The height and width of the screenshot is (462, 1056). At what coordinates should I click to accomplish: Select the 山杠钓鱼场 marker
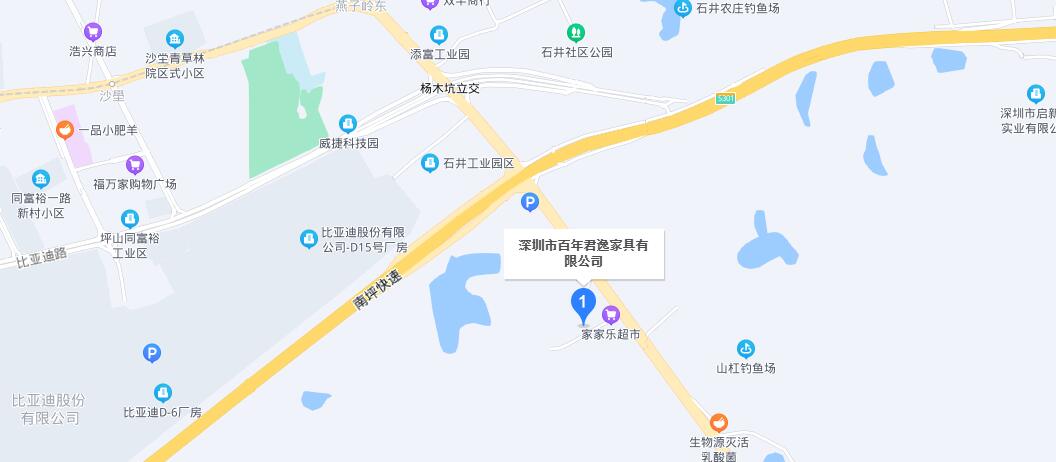point(745,348)
